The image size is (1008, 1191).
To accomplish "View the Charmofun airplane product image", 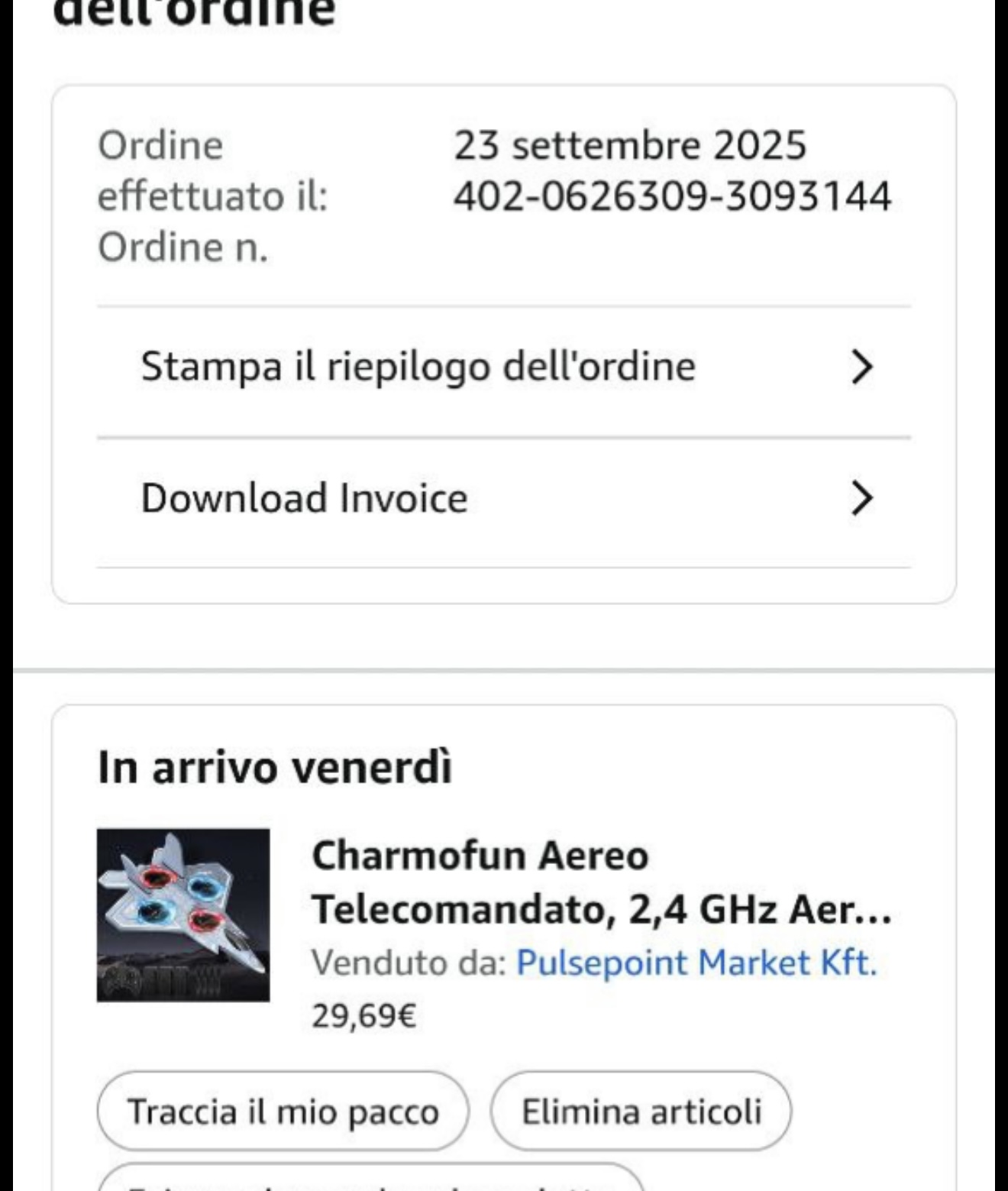I will pos(183,915).
